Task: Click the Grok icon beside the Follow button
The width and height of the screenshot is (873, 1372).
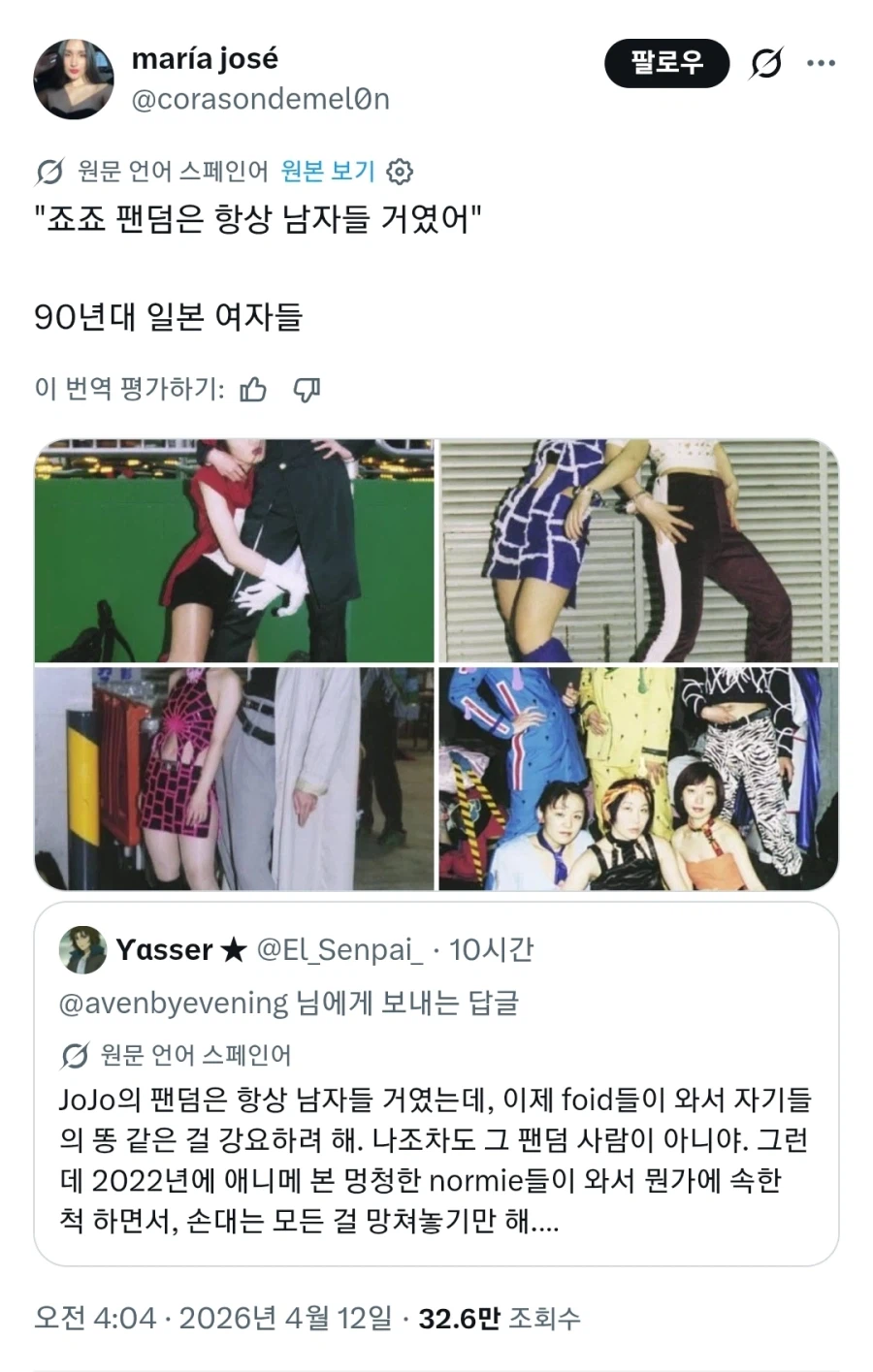Action: pyautogui.click(x=766, y=62)
